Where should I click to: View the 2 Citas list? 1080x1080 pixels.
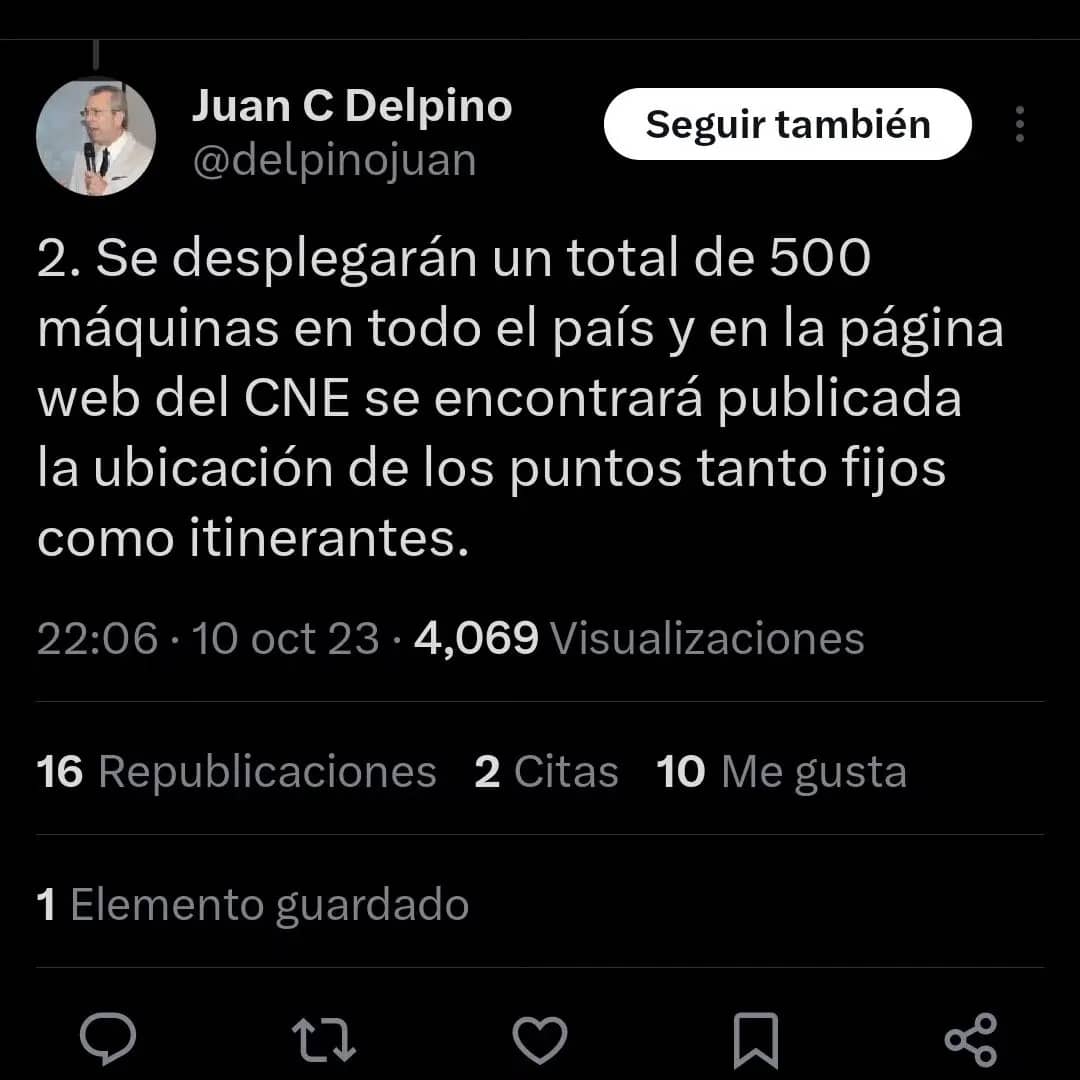[x=546, y=772]
